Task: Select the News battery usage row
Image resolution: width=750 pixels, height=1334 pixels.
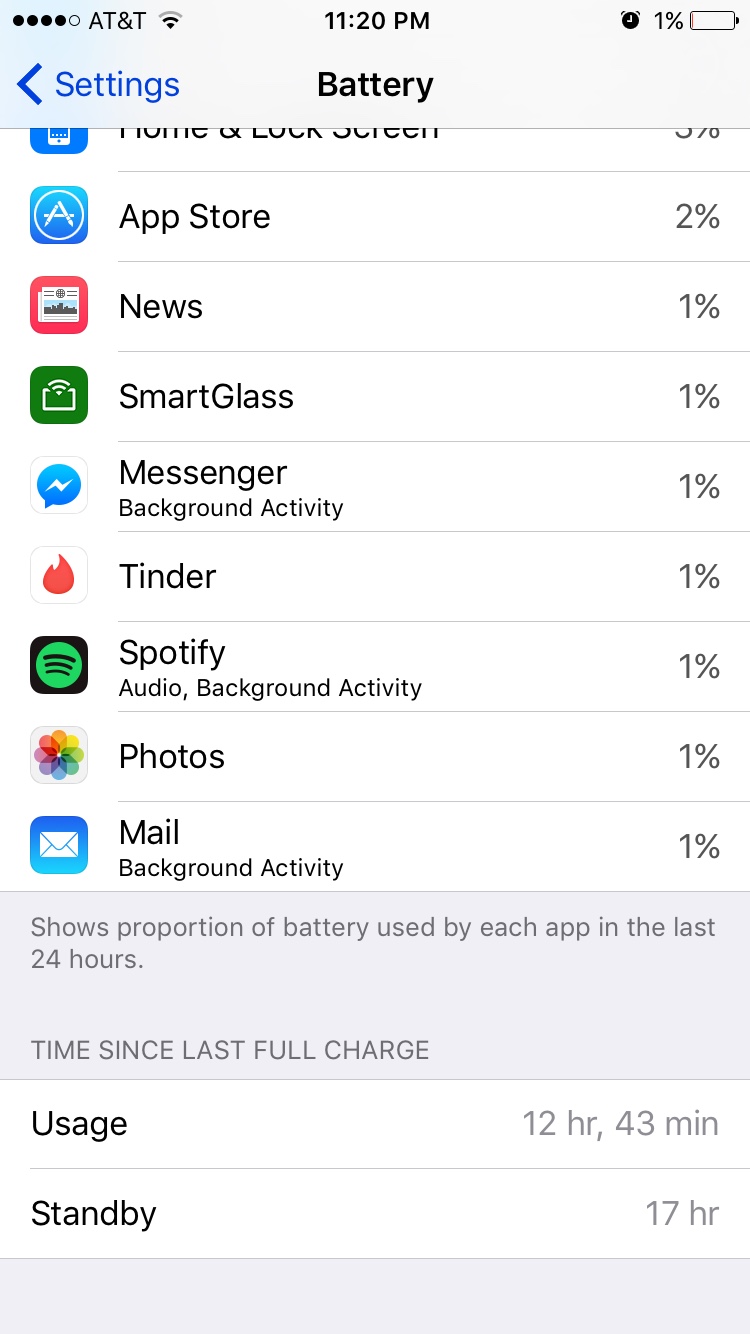Action: click(375, 307)
